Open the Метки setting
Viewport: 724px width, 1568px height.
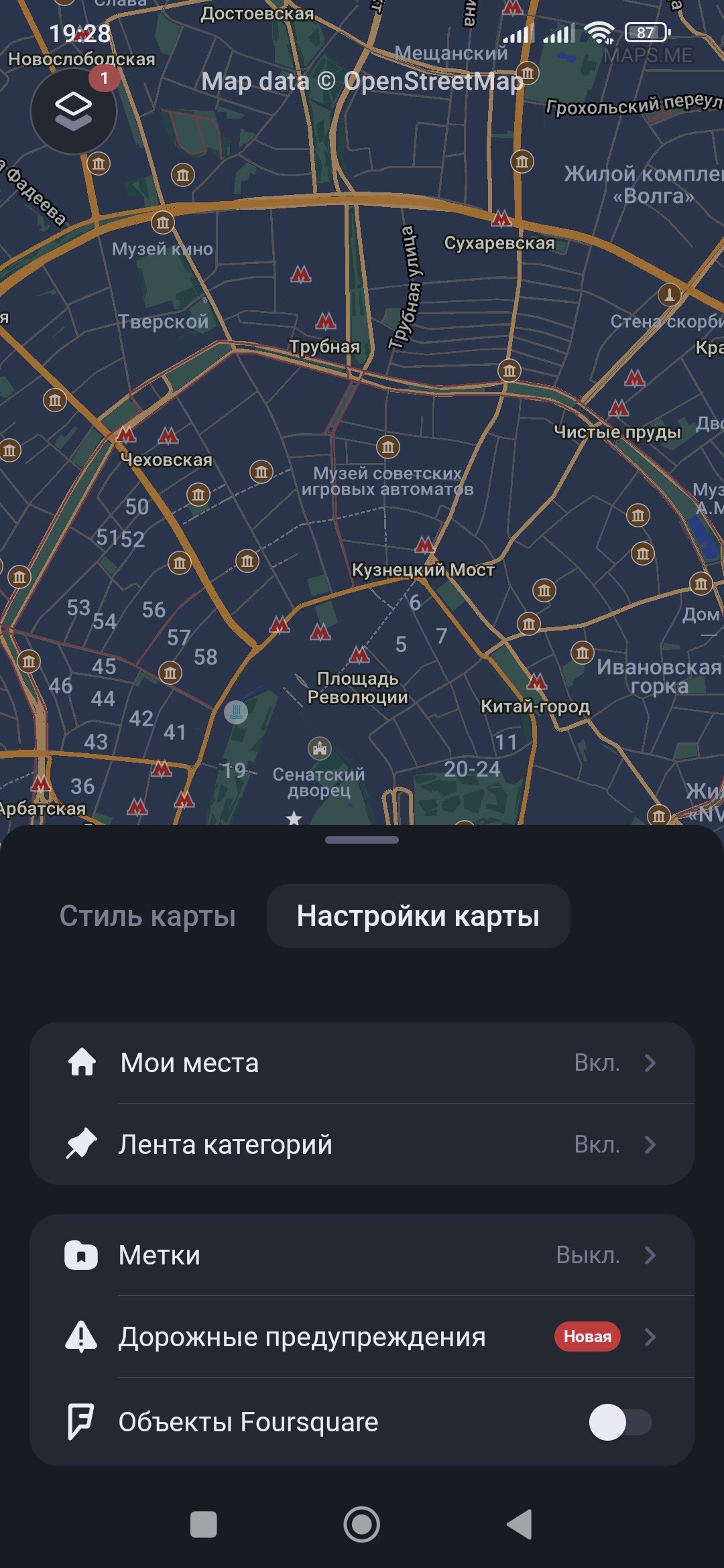click(x=362, y=1255)
